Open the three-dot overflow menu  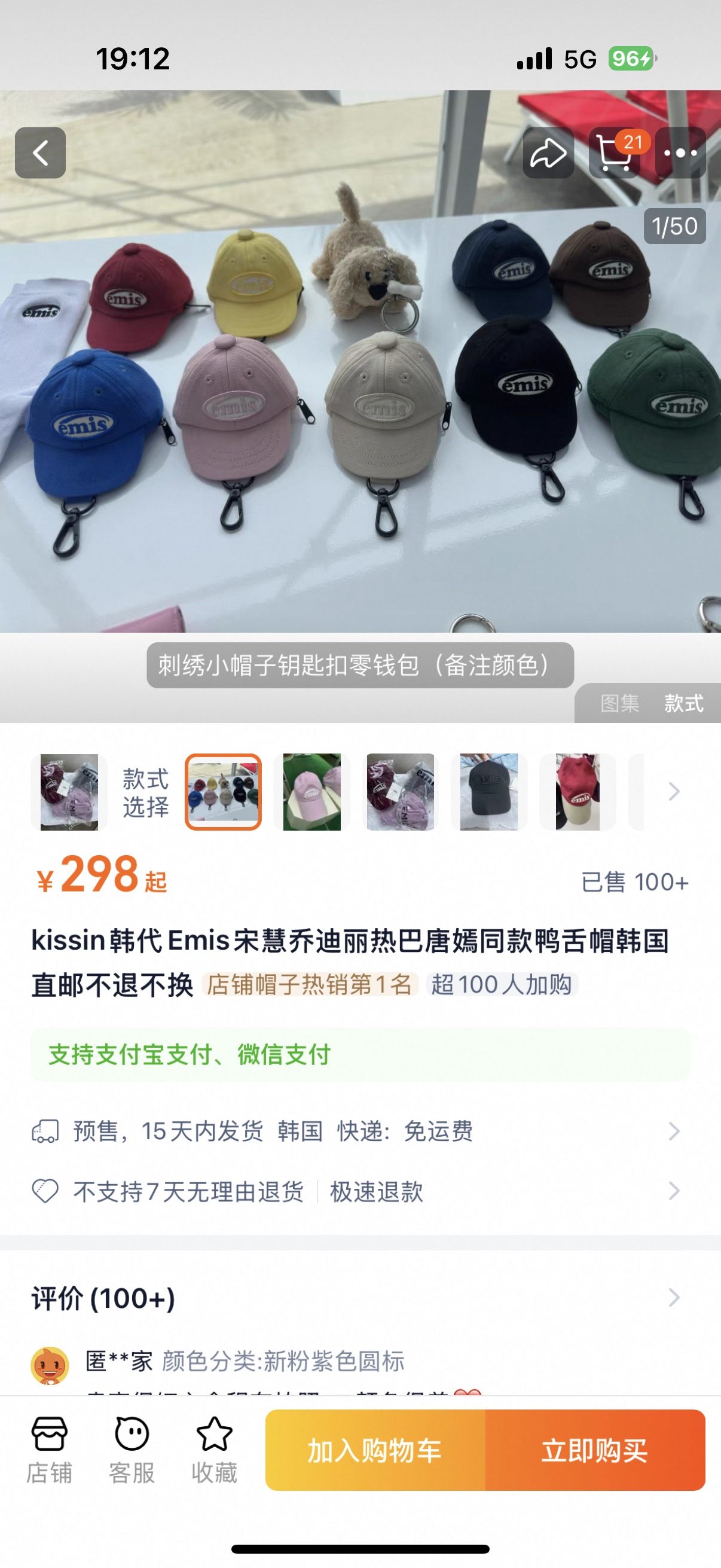pyautogui.click(x=680, y=152)
